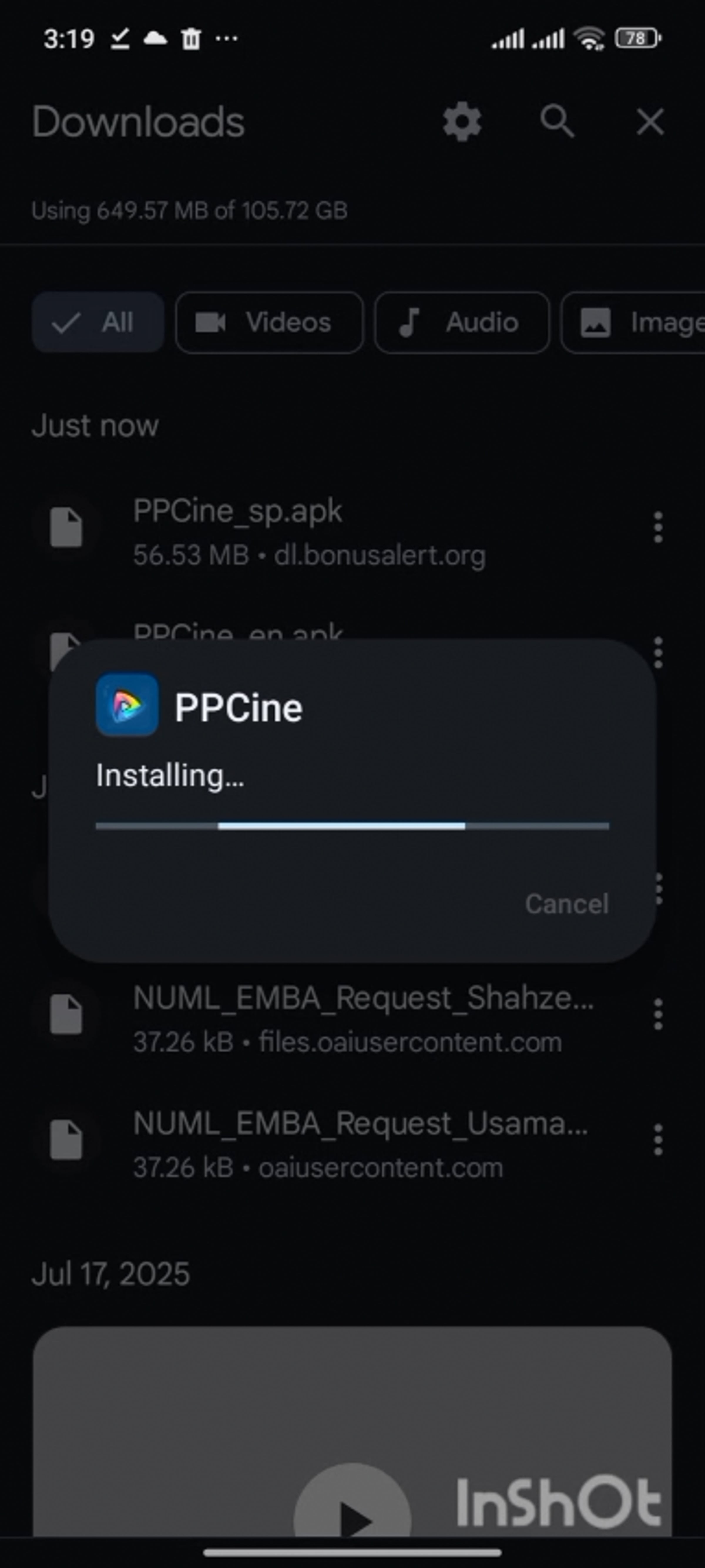Filter downloads by Videos

(269, 323)
